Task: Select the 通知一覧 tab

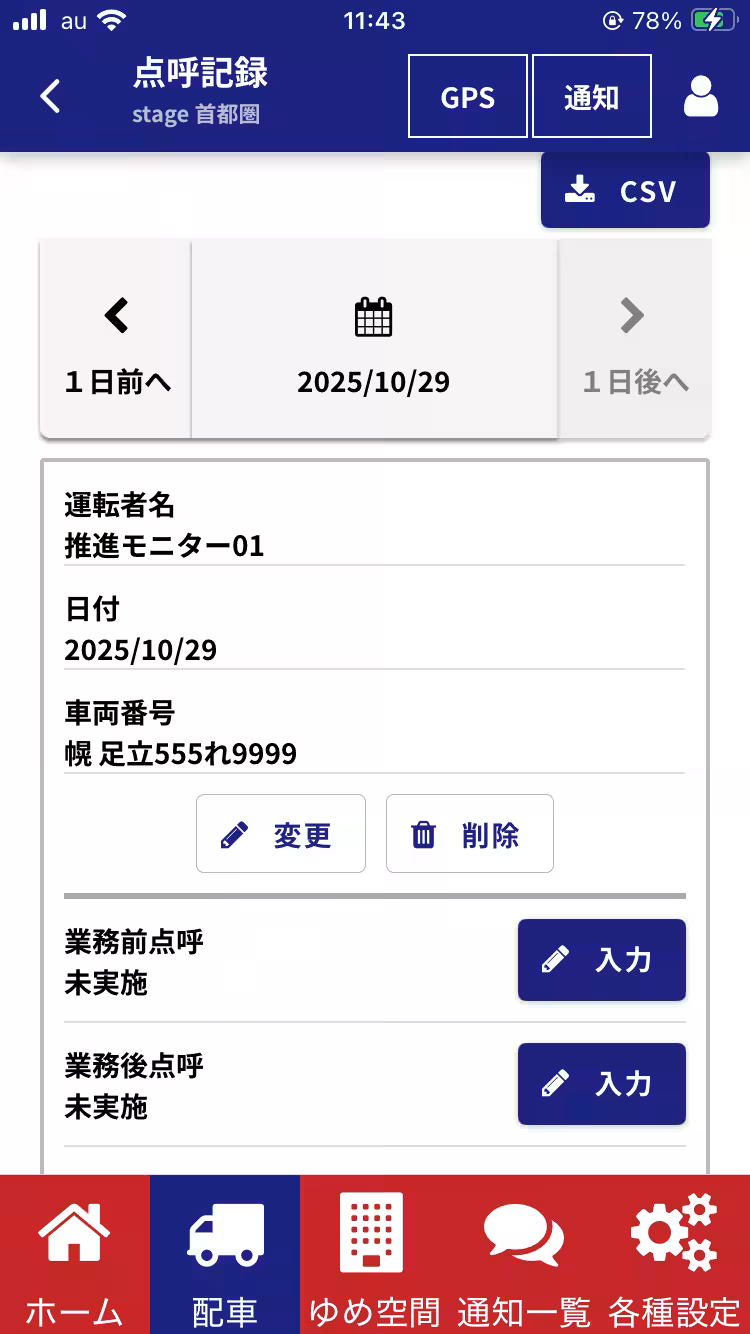Action: click(524, 1255)
